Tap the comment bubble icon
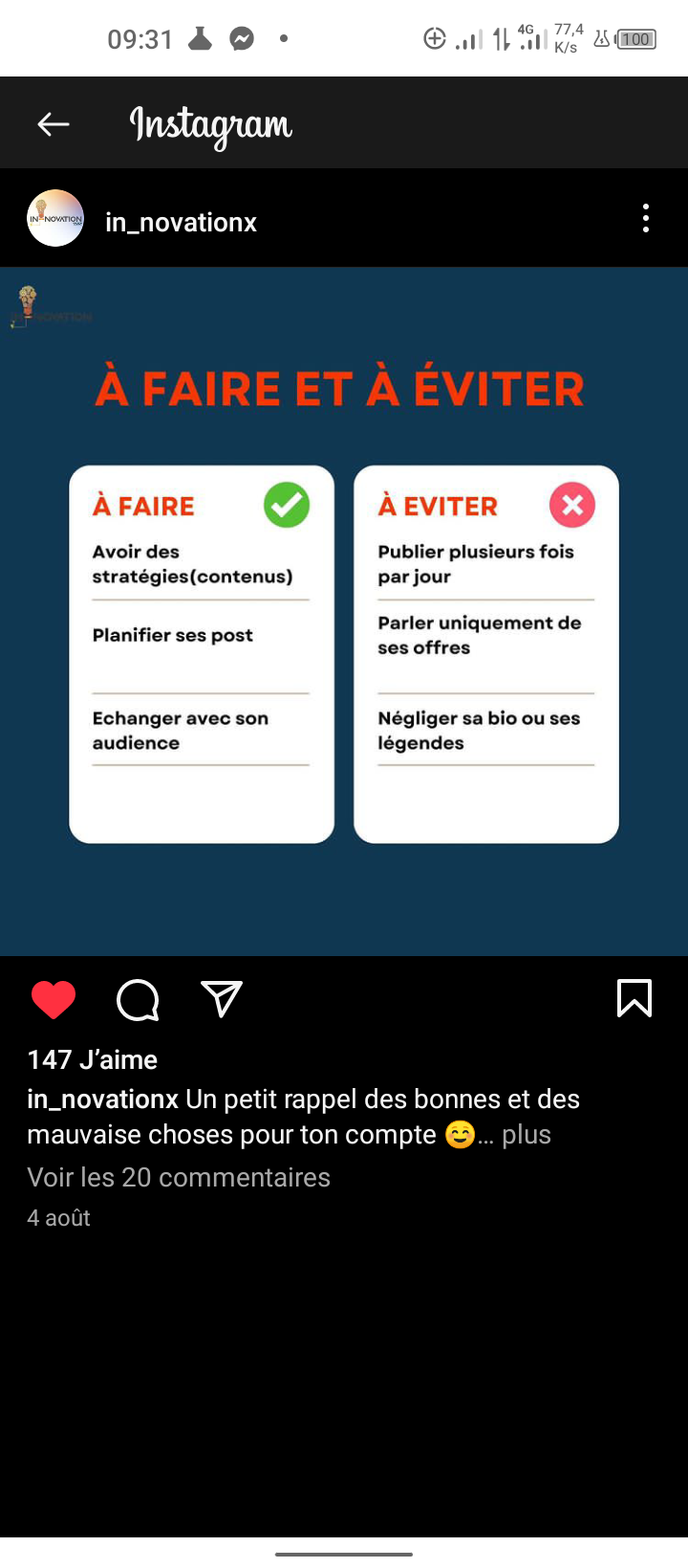 tap(138, 1000)
